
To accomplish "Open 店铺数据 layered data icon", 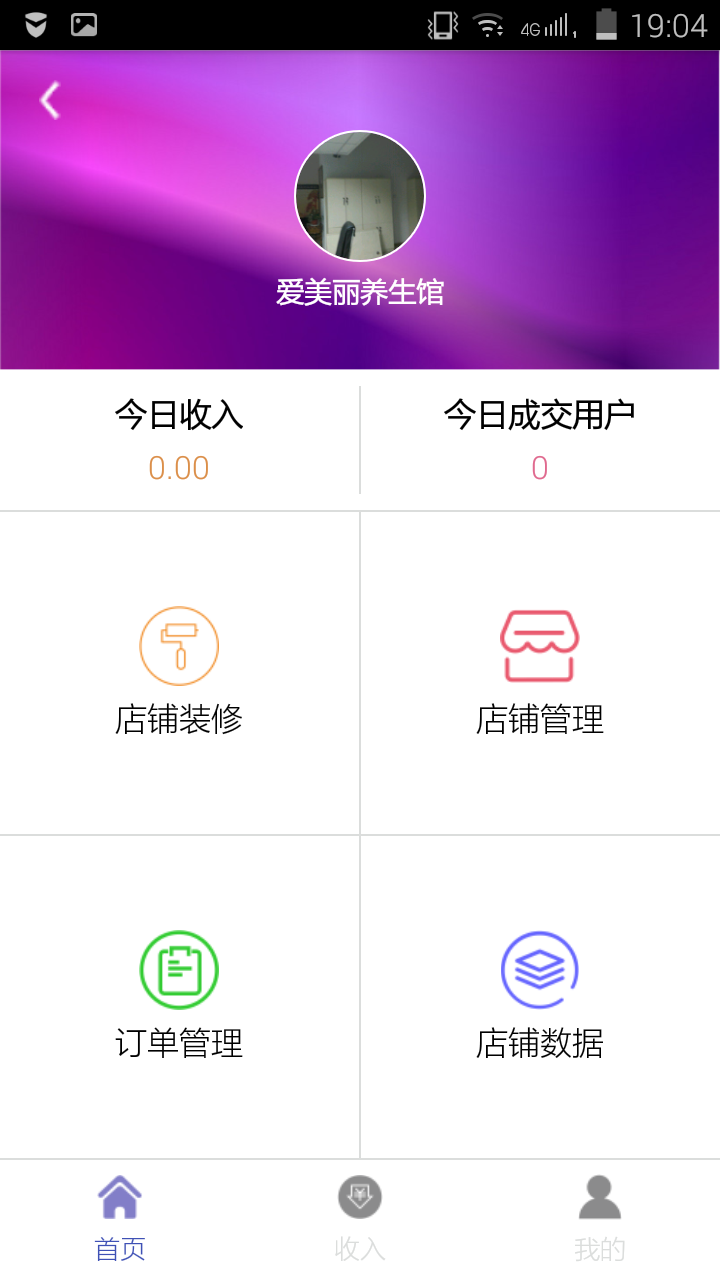I will pos(539,969).
